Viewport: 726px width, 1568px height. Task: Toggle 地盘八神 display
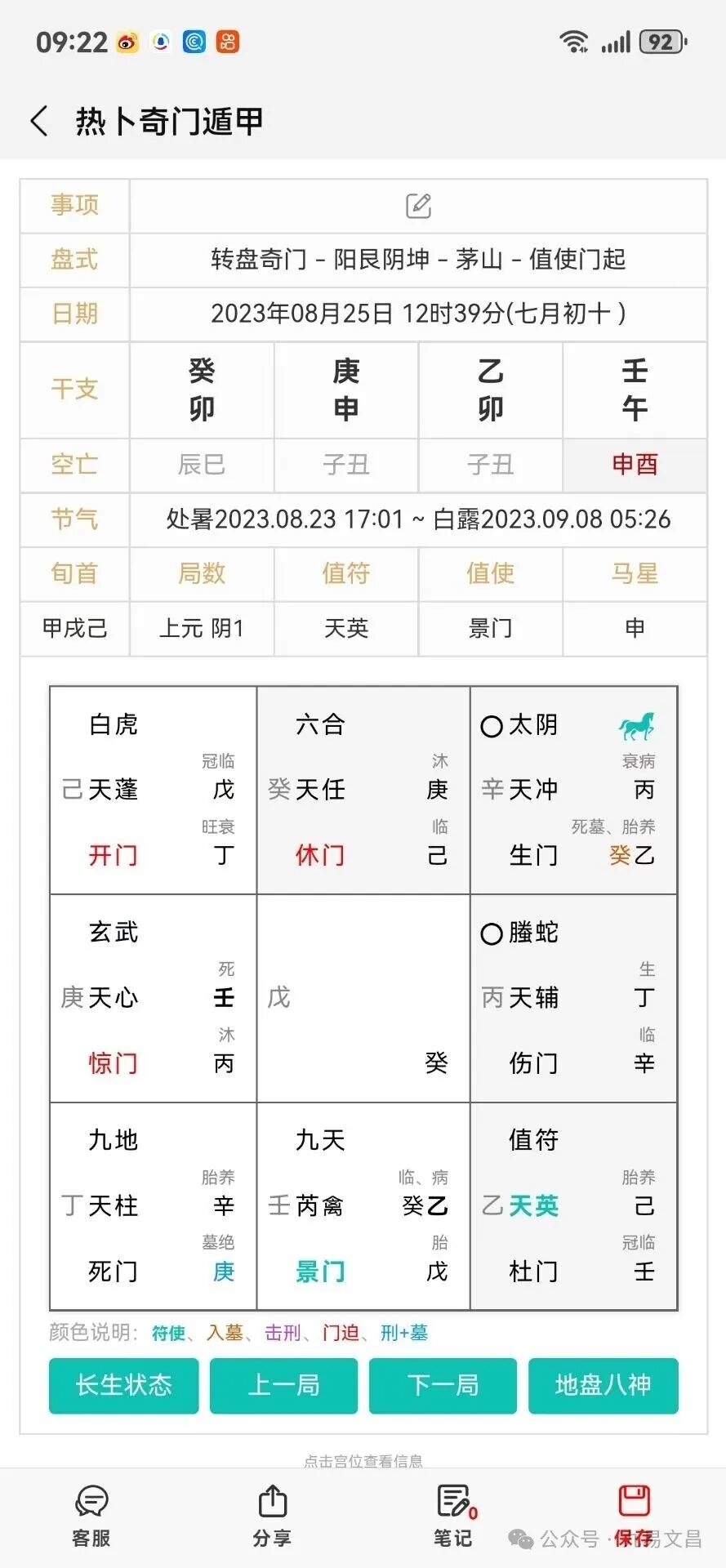tap(603, 1386)
